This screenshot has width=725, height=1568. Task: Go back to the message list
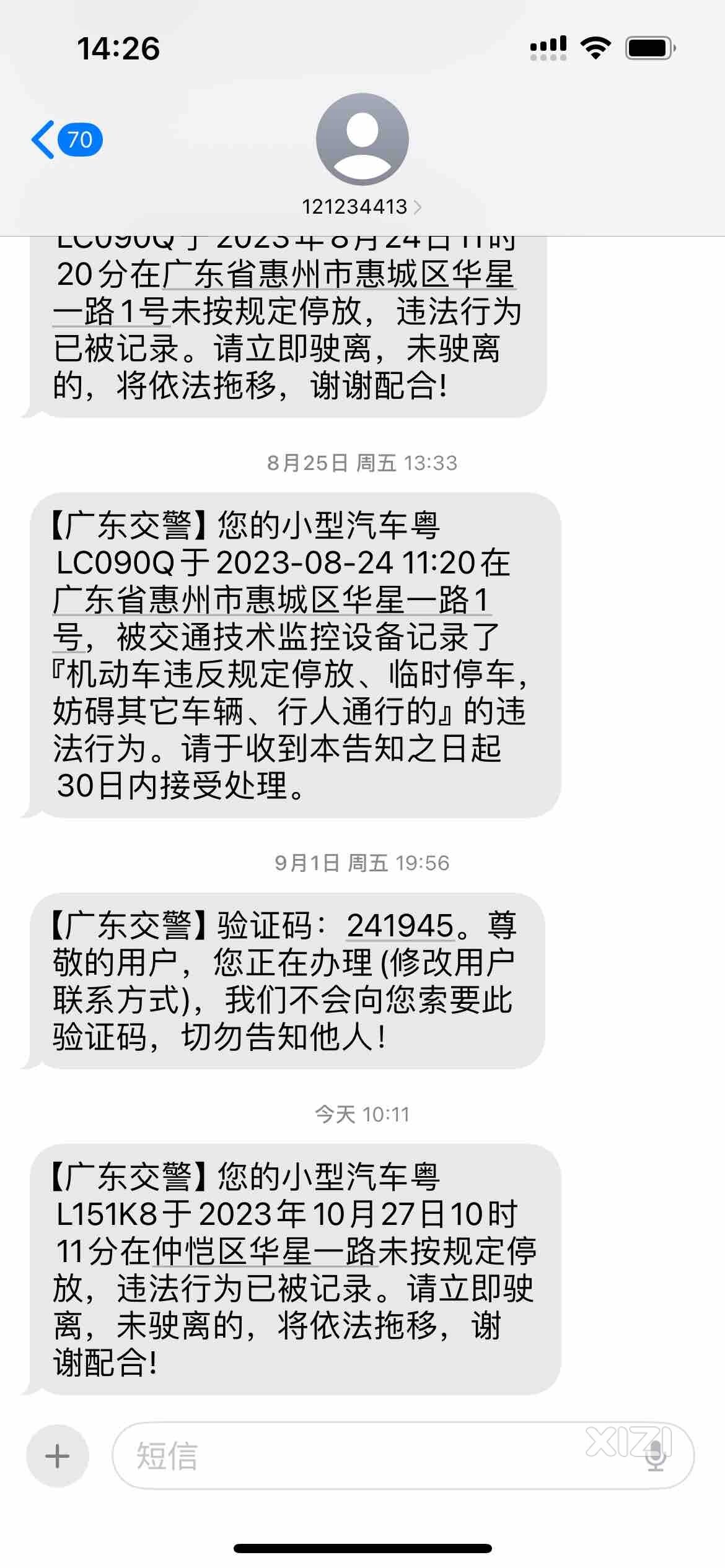[66, 139]
